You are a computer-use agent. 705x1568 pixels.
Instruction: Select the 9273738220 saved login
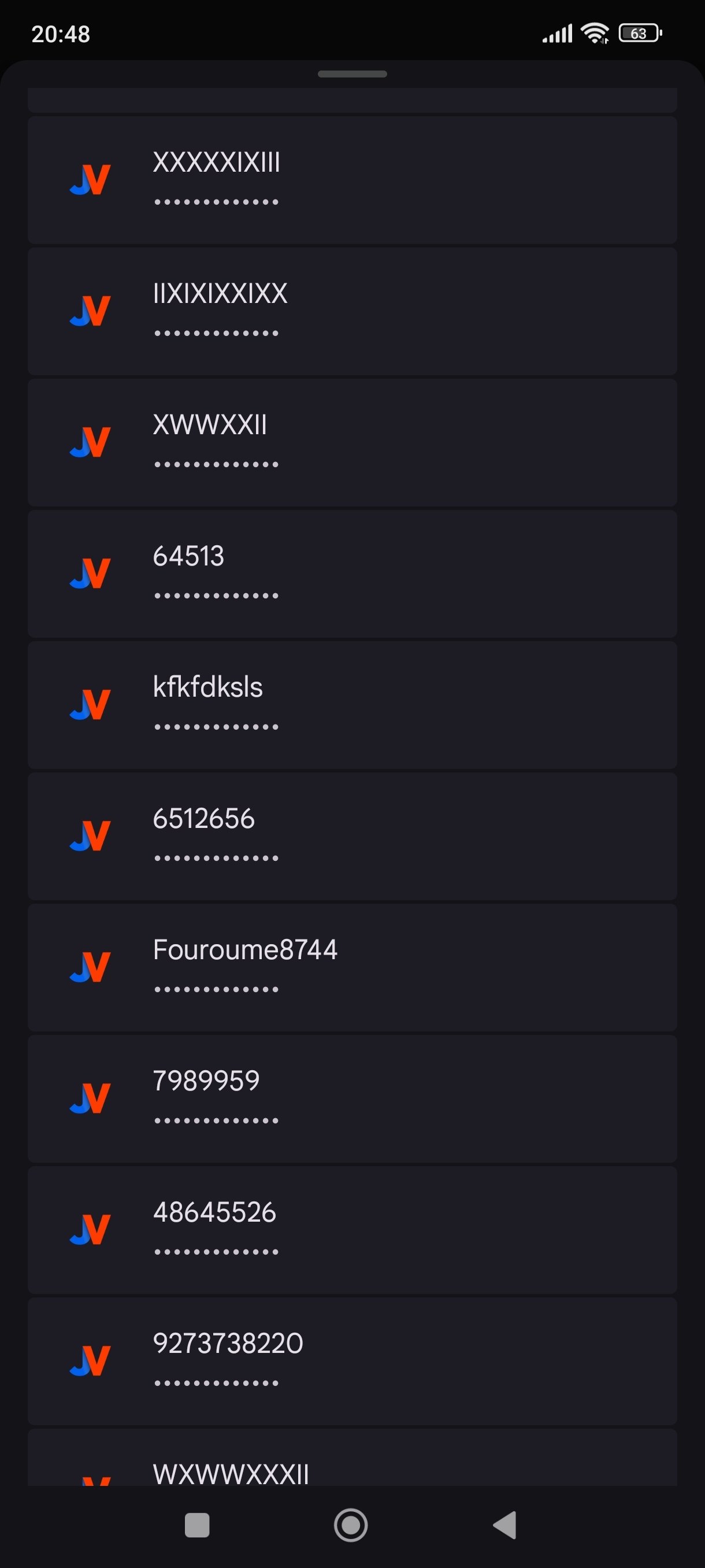pyautogui.click(x=352, y=1361)
